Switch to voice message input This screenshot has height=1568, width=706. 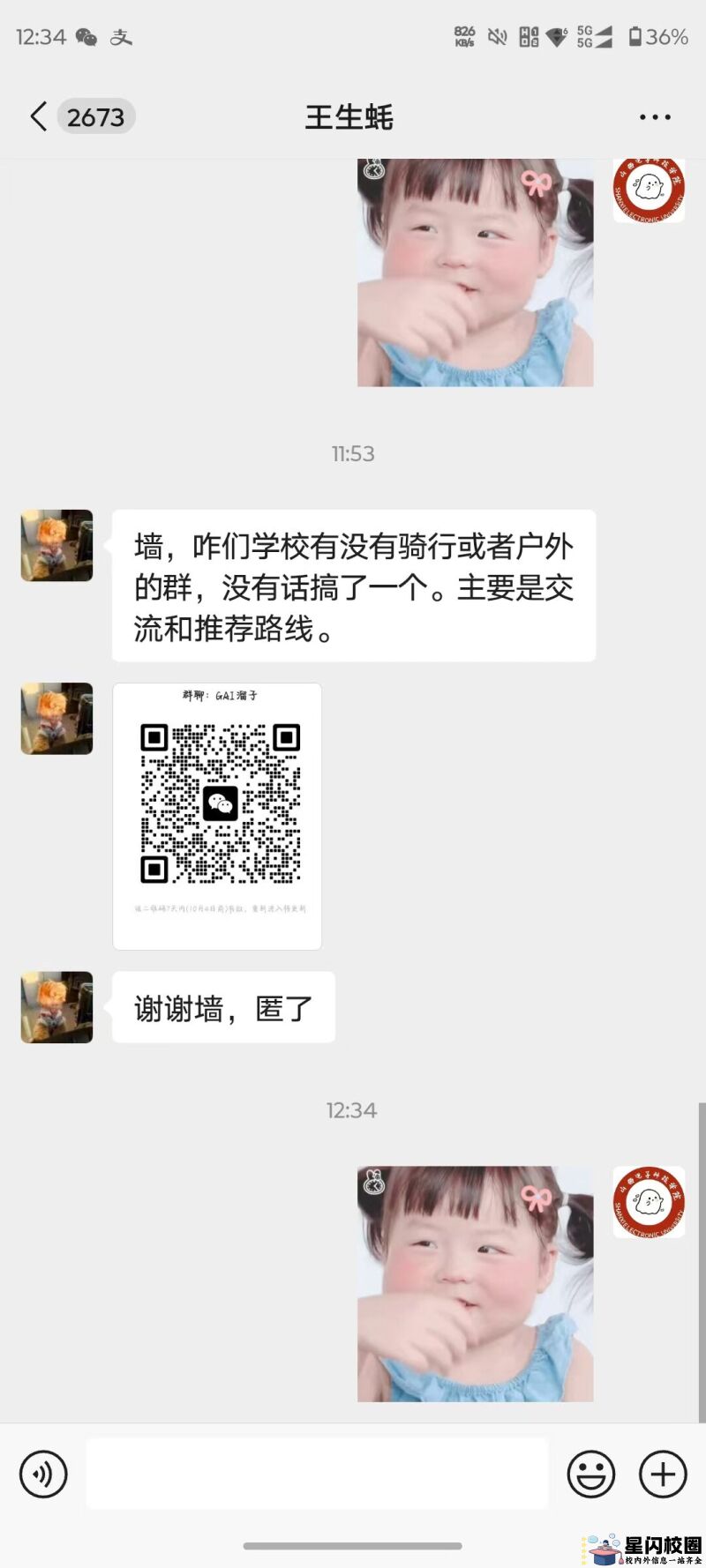pos(43,1474)
